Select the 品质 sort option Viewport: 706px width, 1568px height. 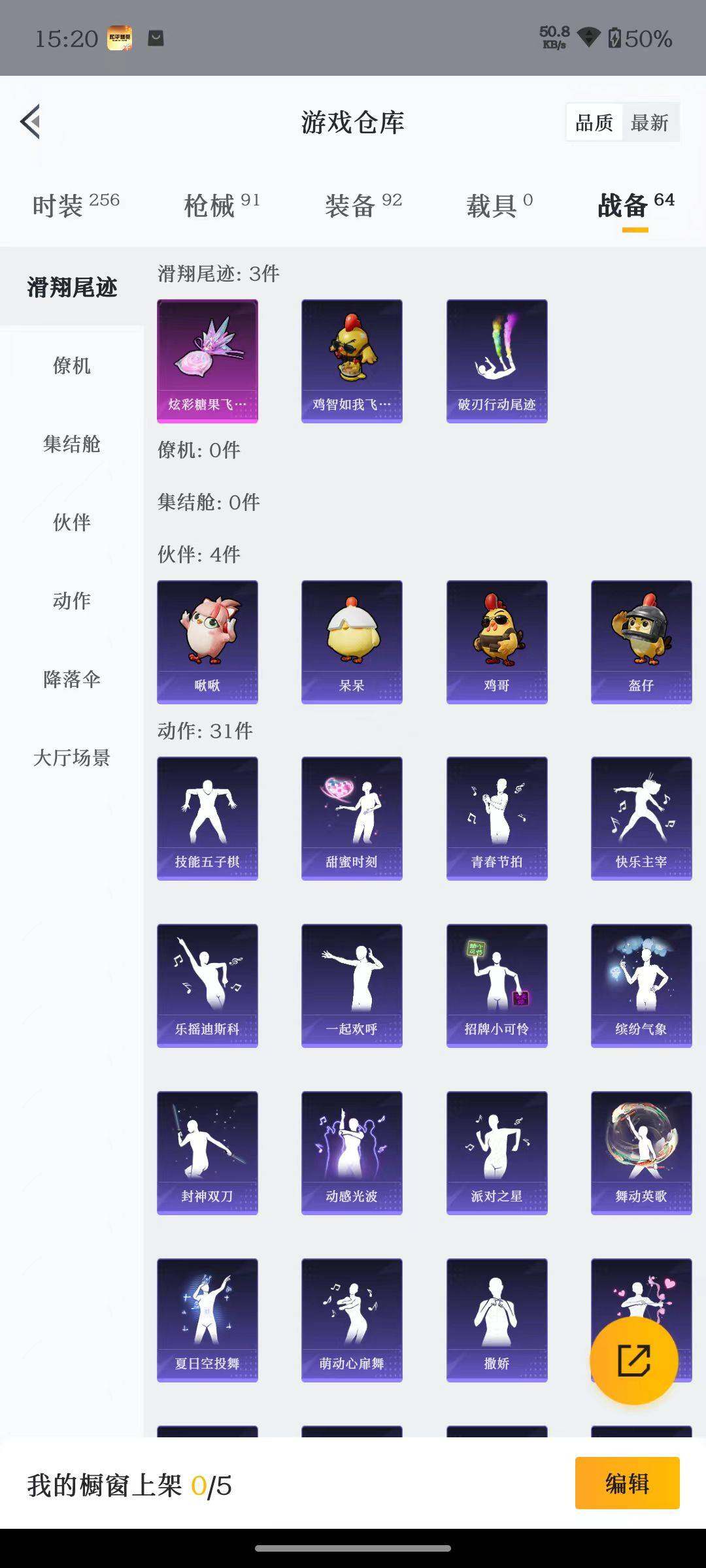(594, 122)
